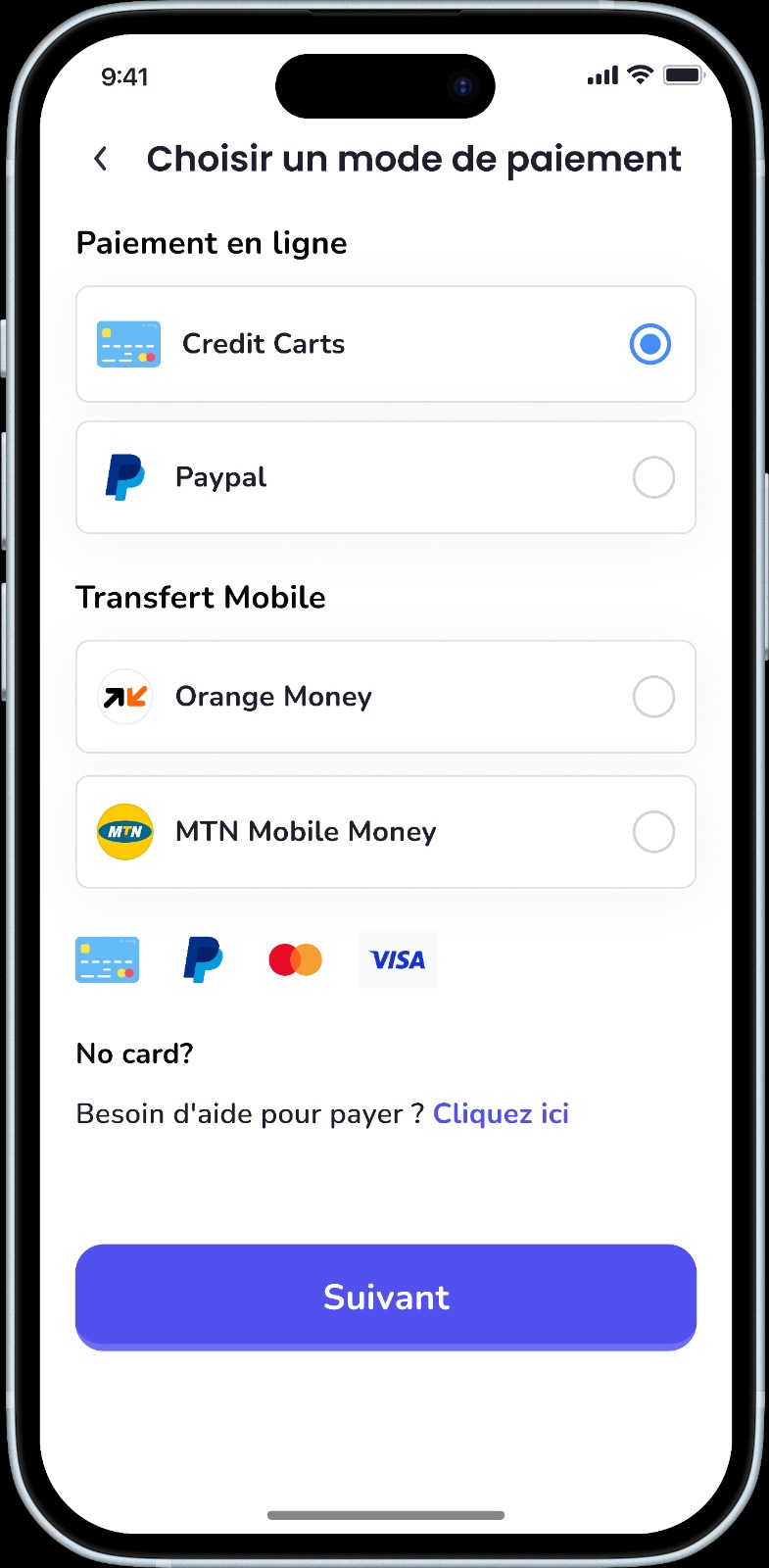Open the Cliquez ici help link
The height and width of the screenshot is (1568, 769).
pyautogui.click(x=501, y=1114)
